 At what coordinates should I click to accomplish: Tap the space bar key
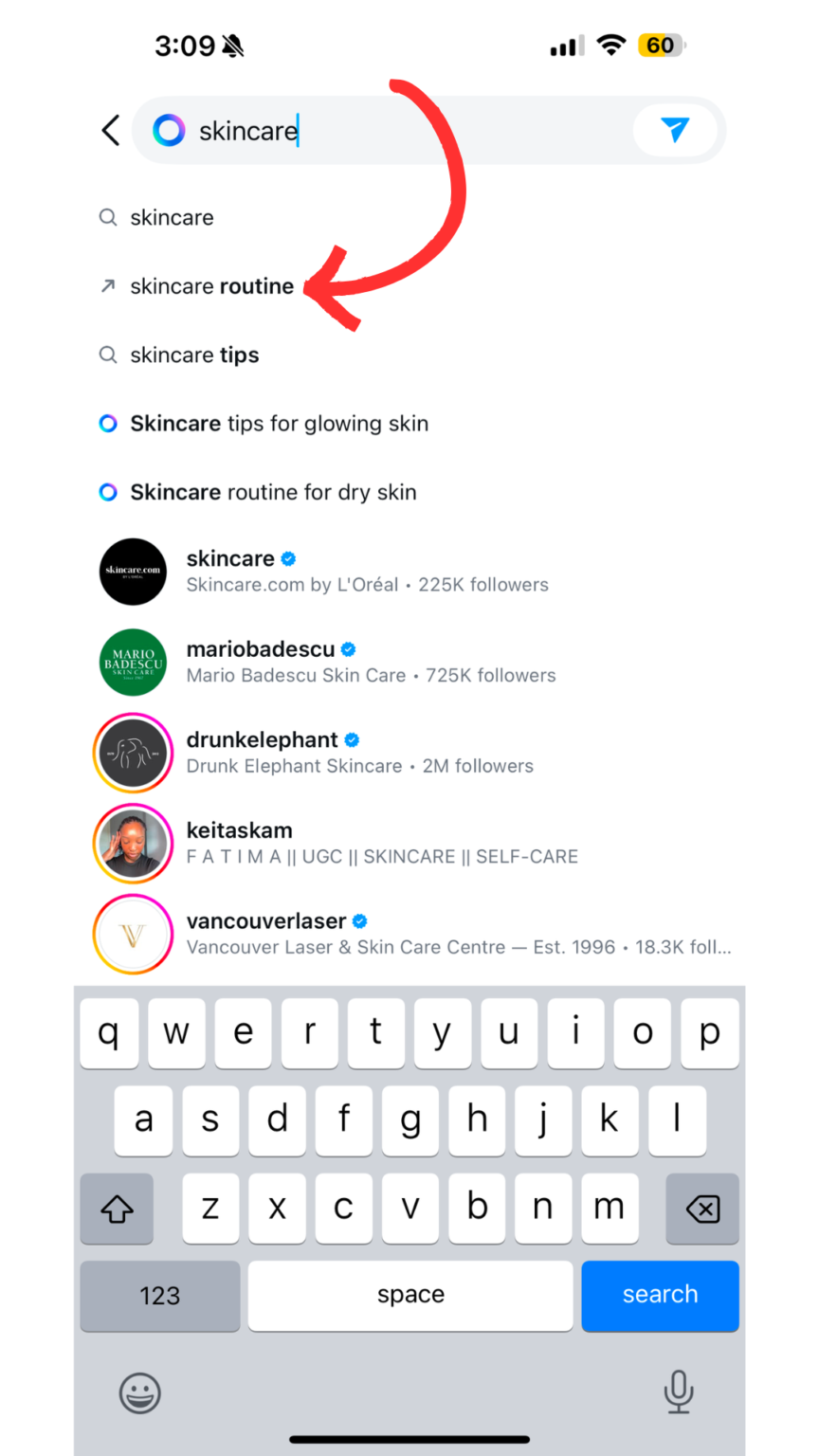coord(410,1295)
